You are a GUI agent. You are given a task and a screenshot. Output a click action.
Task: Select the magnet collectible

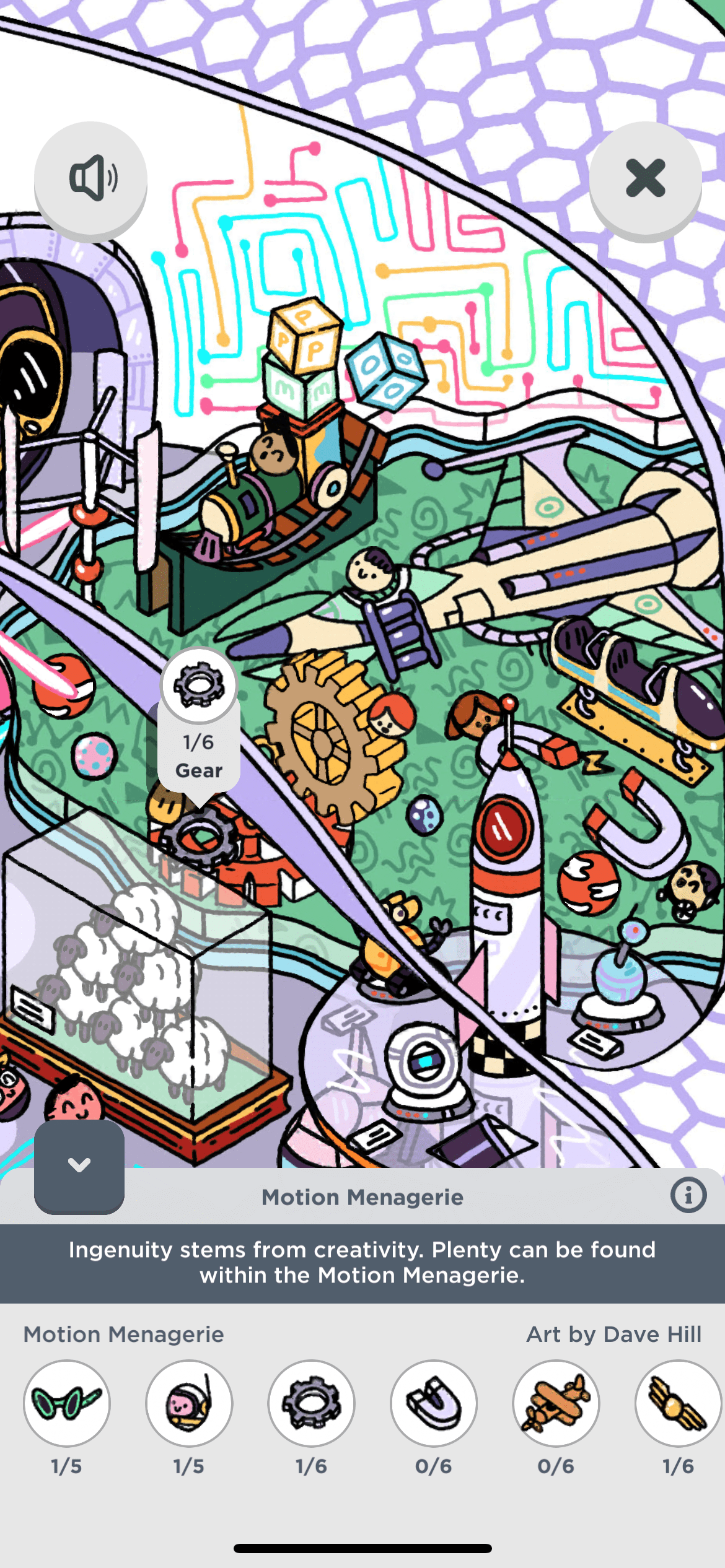(434, 1403)
